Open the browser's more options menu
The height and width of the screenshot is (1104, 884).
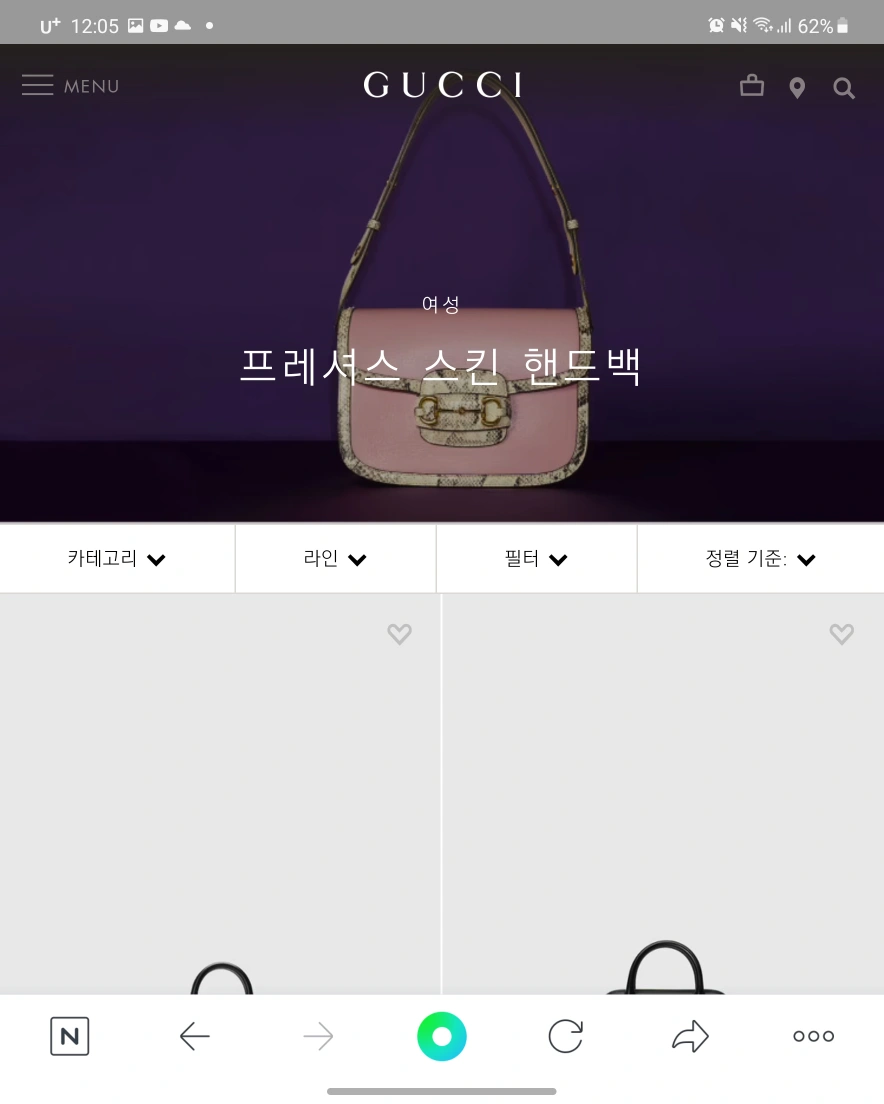(814, 1036)
